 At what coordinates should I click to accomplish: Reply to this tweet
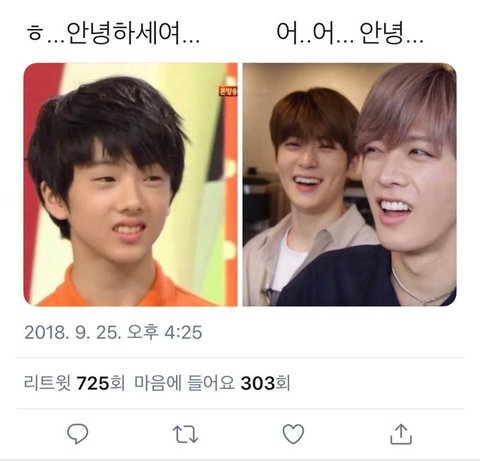point(78,434)
